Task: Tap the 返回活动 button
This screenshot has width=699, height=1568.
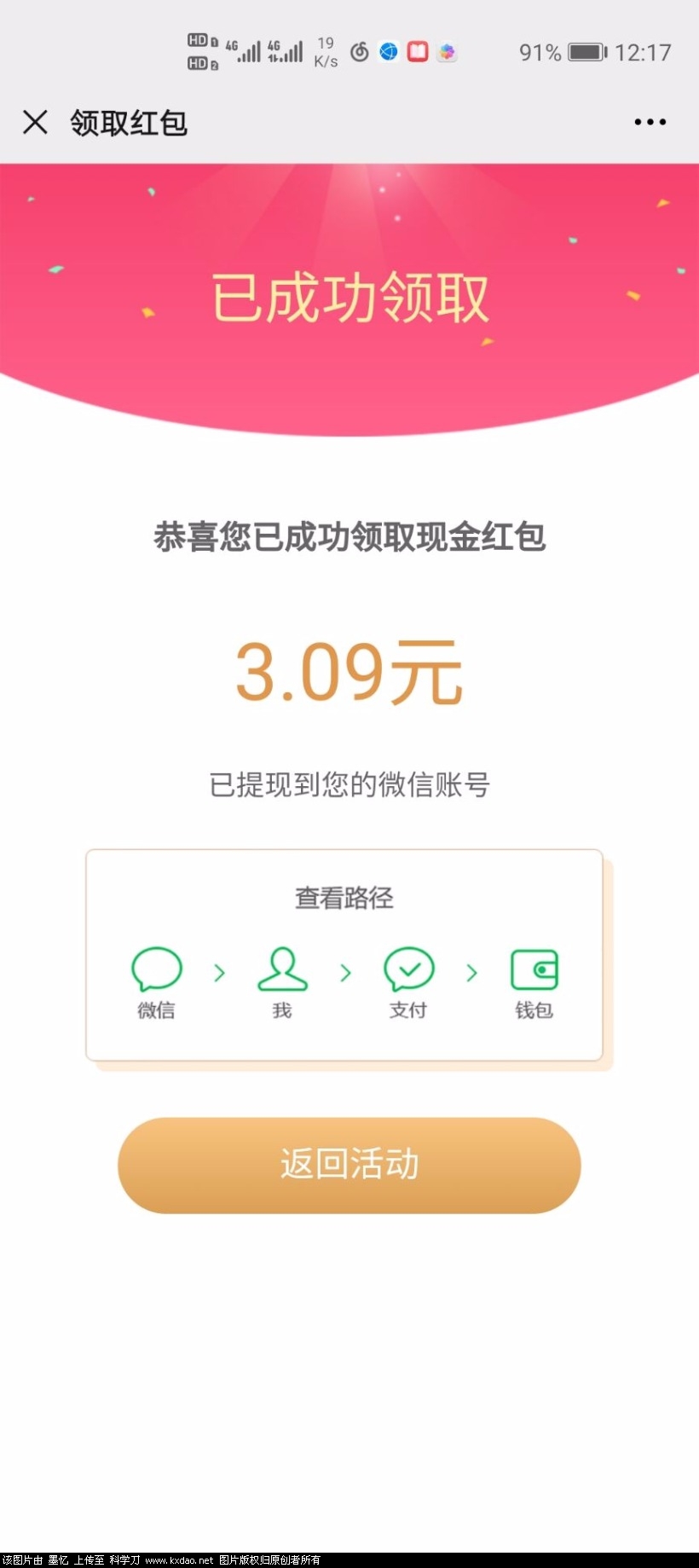Action: tap(349, 1165)
